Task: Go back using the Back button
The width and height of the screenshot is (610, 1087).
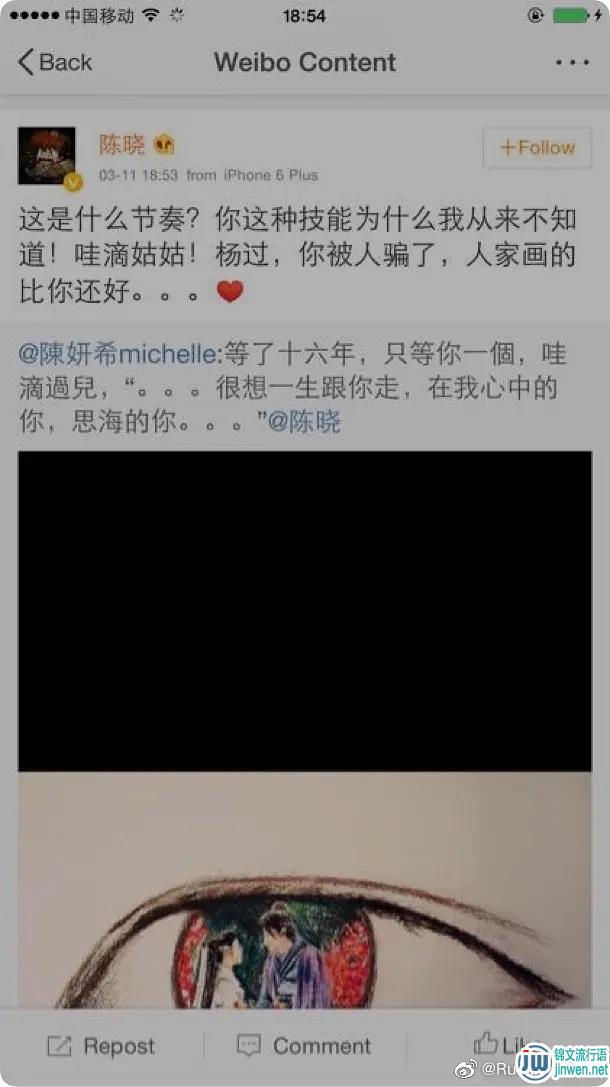Action: (x=55, y=62)
